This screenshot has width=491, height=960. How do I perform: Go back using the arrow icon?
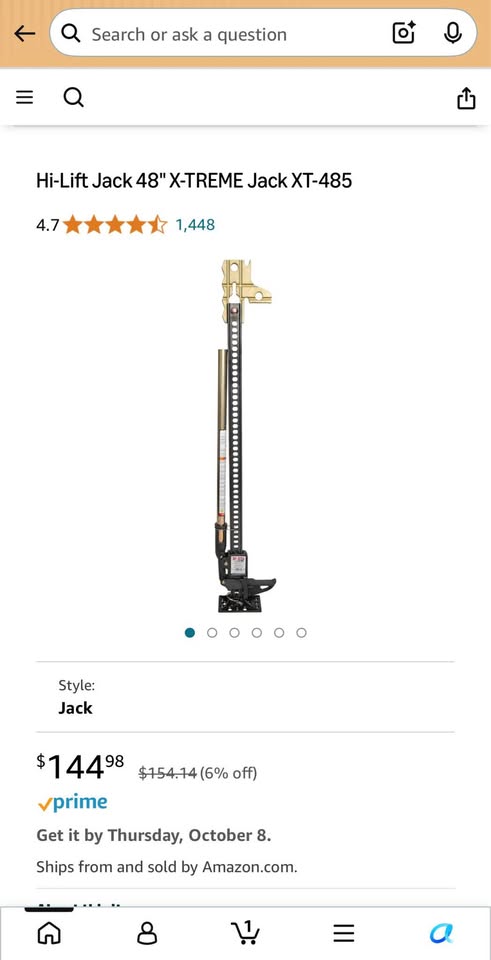pos(24,34)
